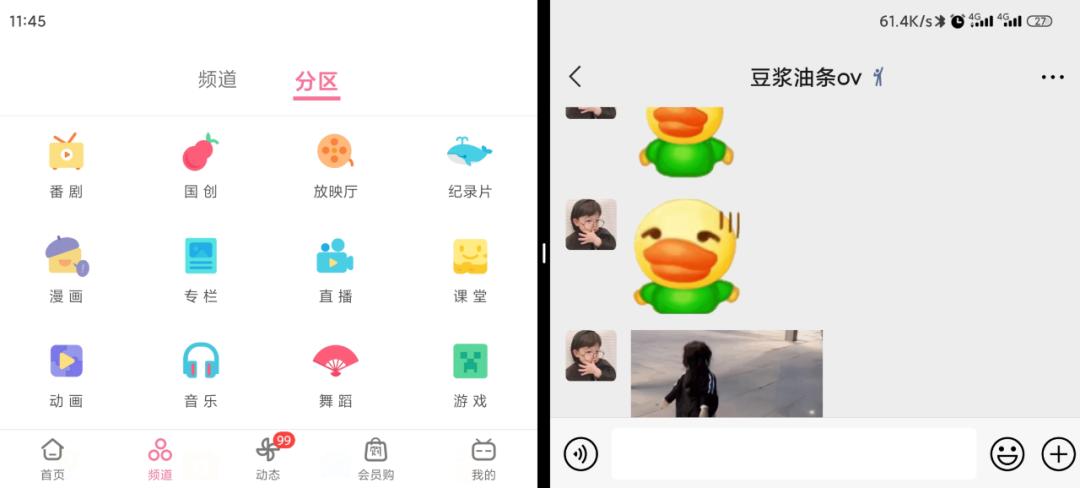
Task: Select the 分区 top tab
Action: [316, 82]
